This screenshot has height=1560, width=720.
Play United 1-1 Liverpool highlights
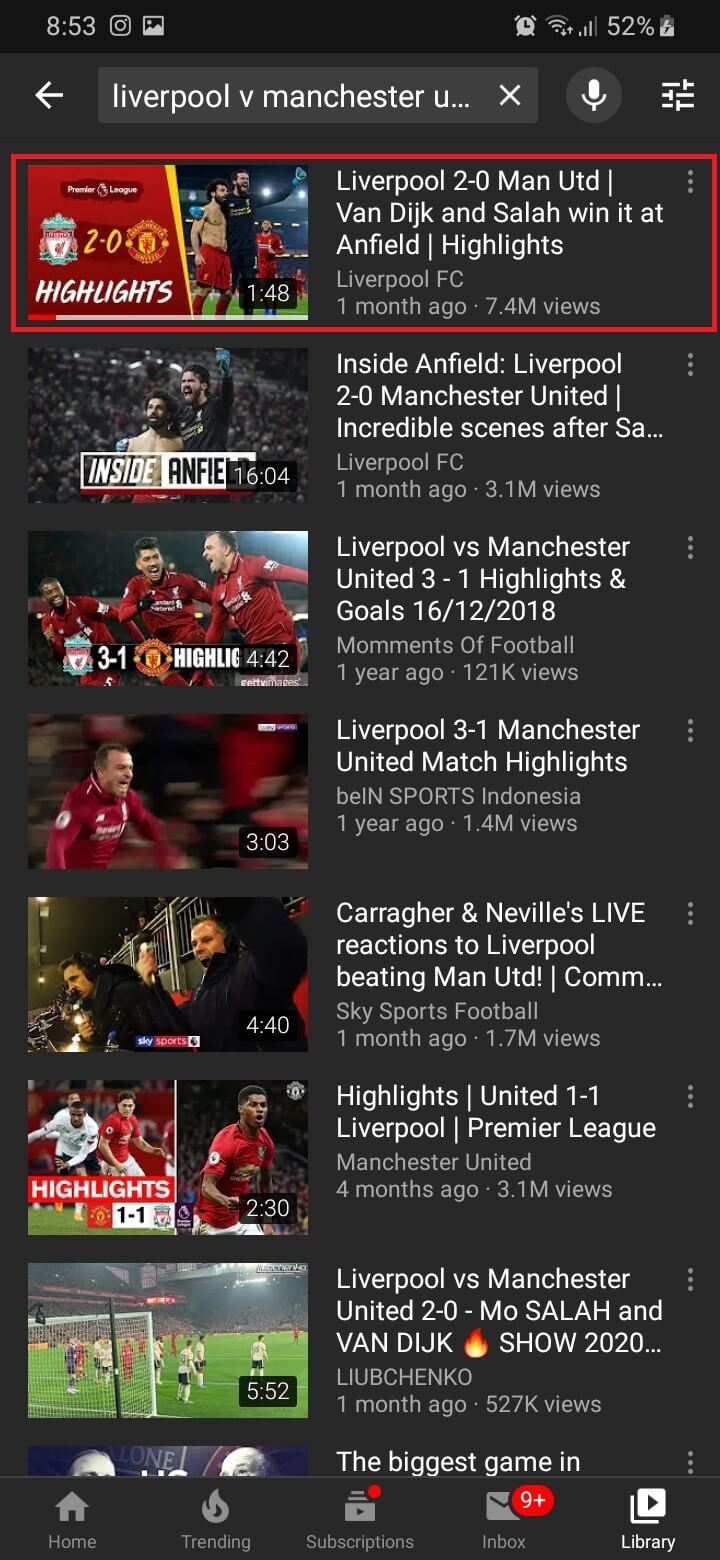[x=168, y=1157]
